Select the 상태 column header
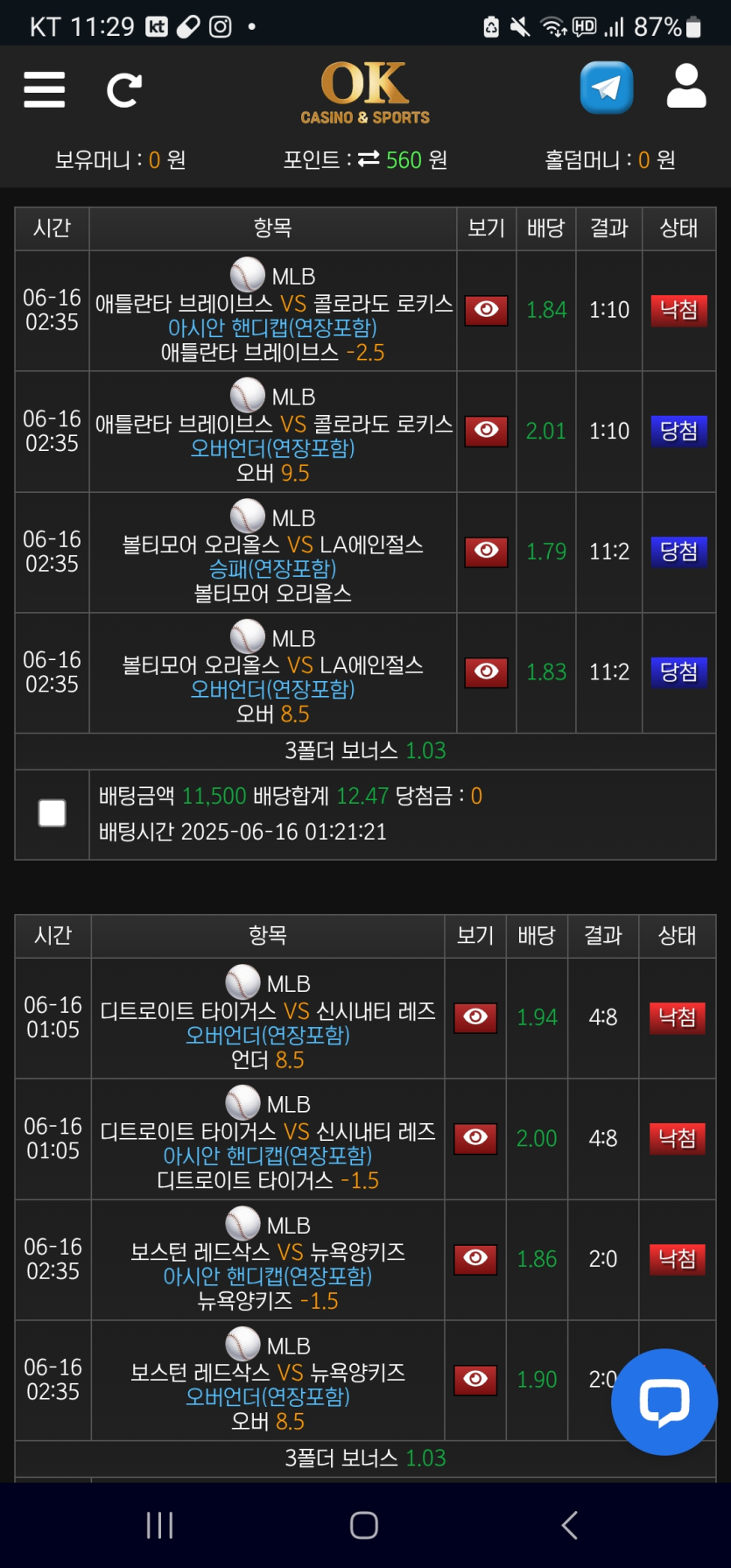731x1568 pixels. point(678,229)
